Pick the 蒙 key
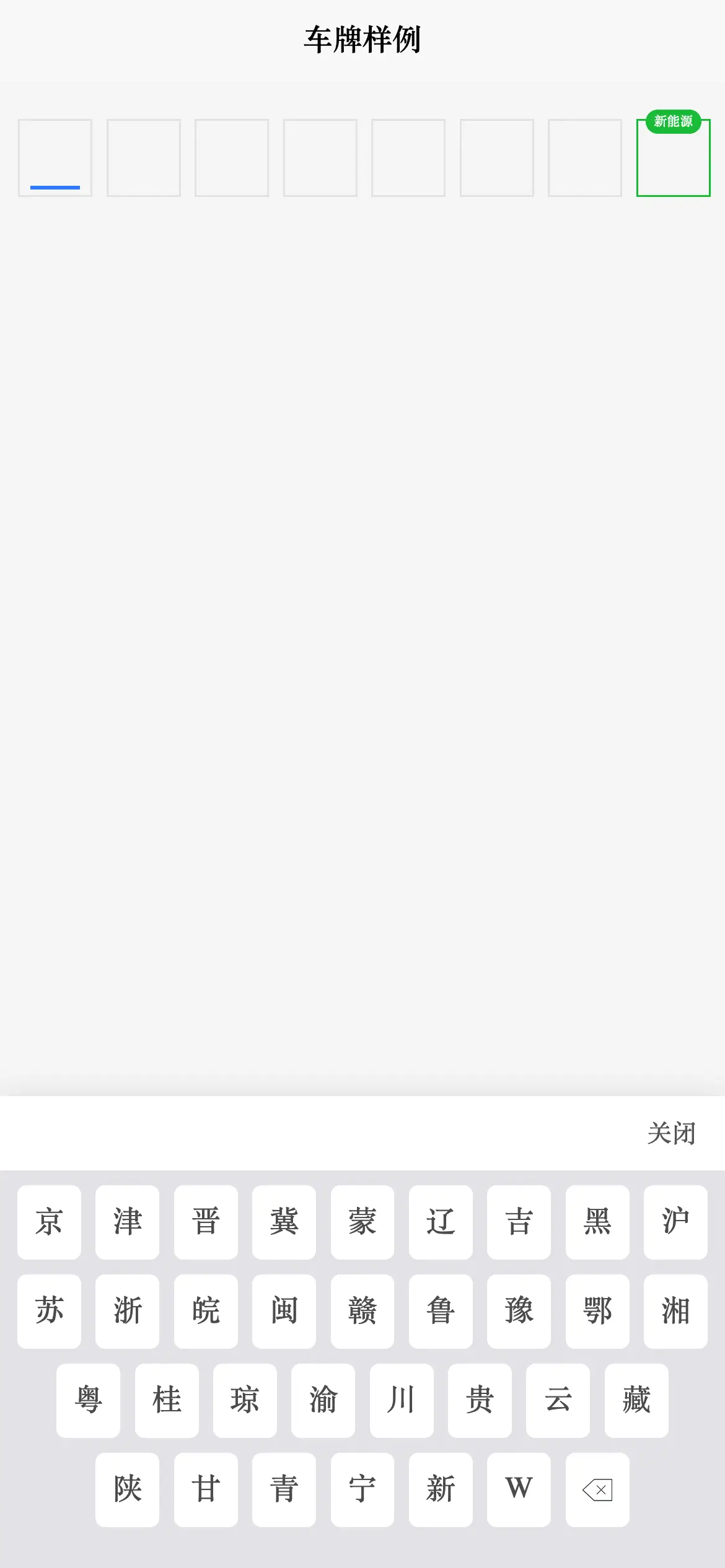This screenshot has width=725, height=1568. click(x=362, y=1222)
